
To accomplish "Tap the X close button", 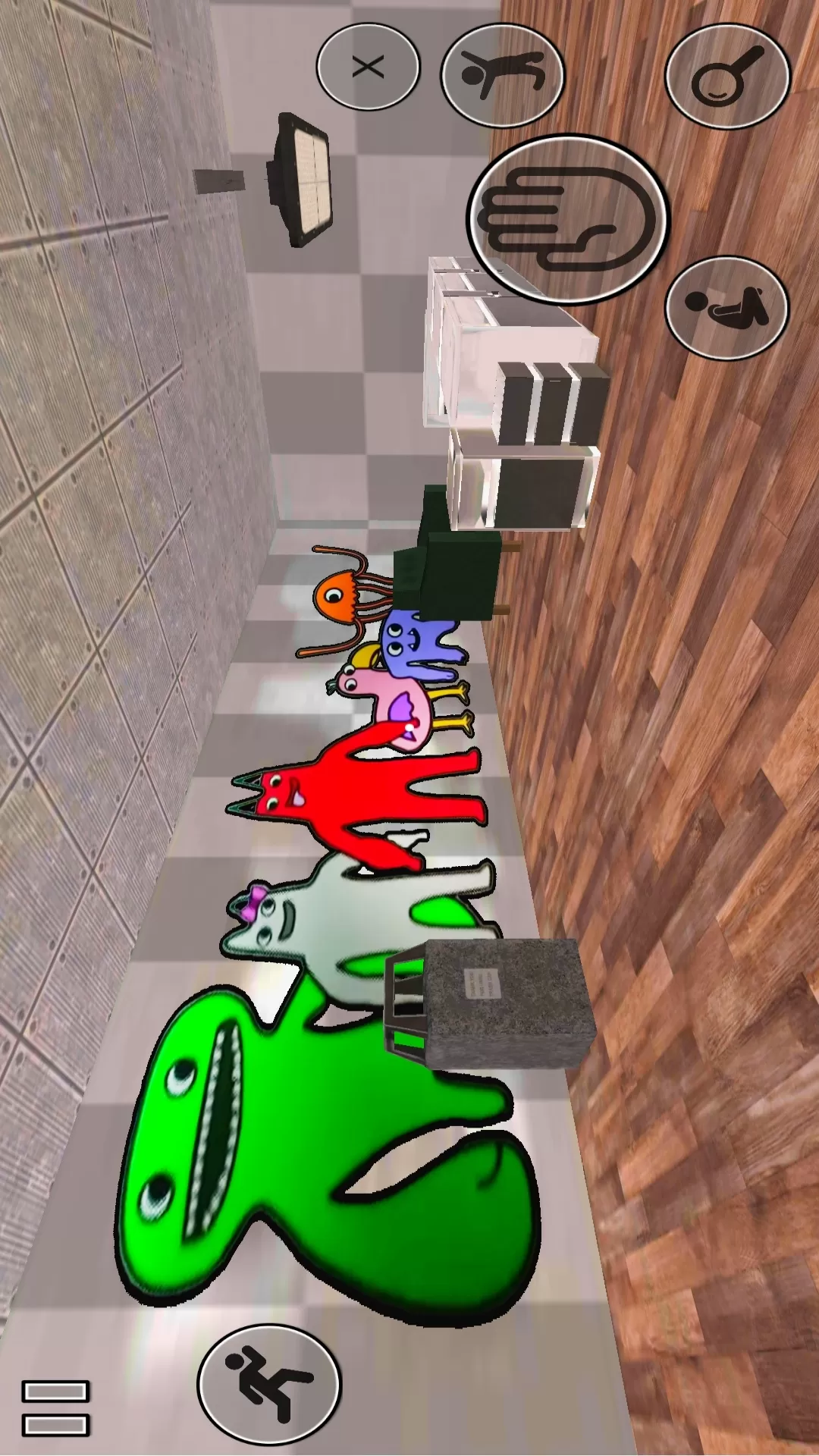I will [368, 67].
